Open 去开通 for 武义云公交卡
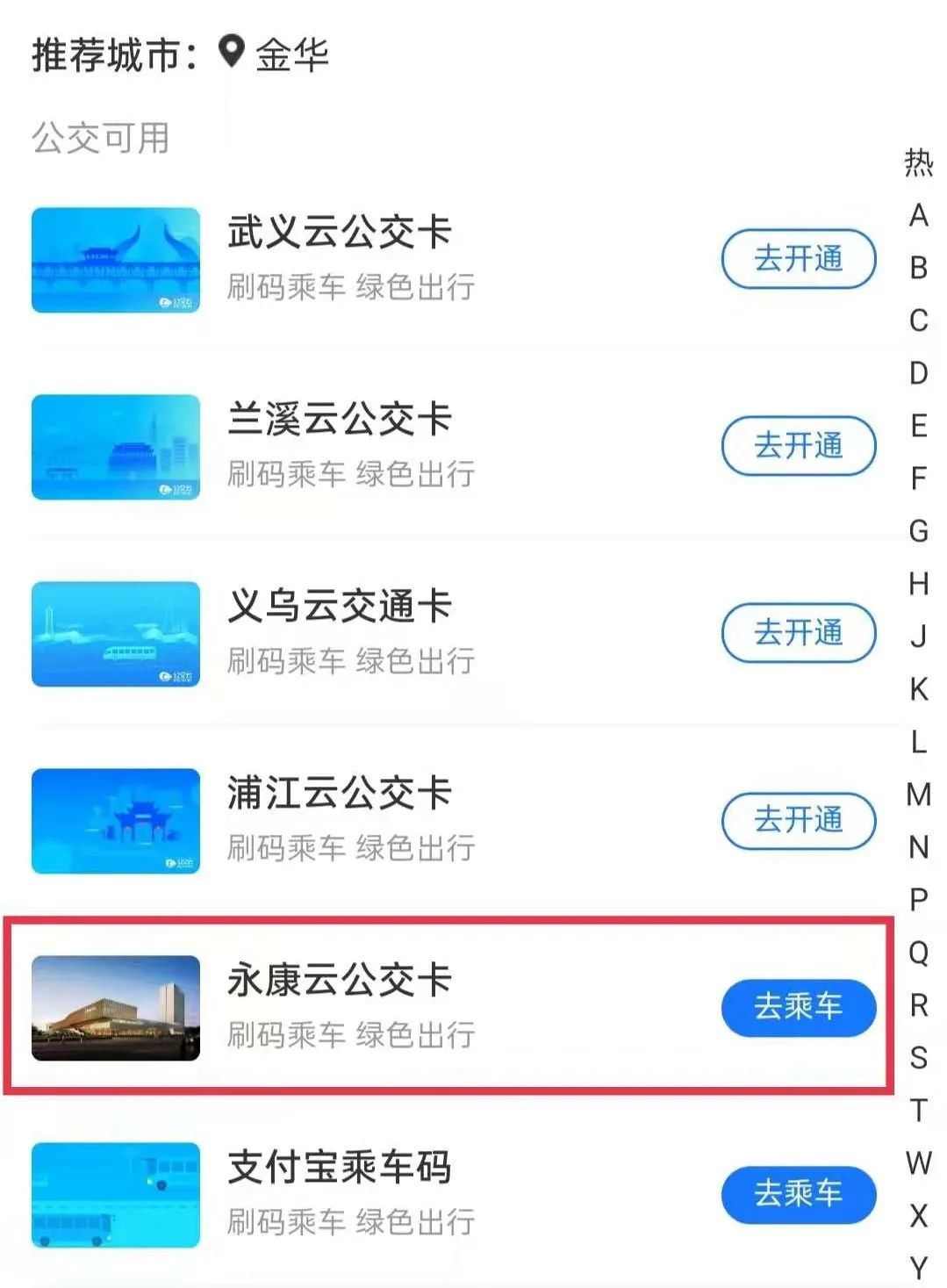The image size is (947, 1288). tap(798, 260)
